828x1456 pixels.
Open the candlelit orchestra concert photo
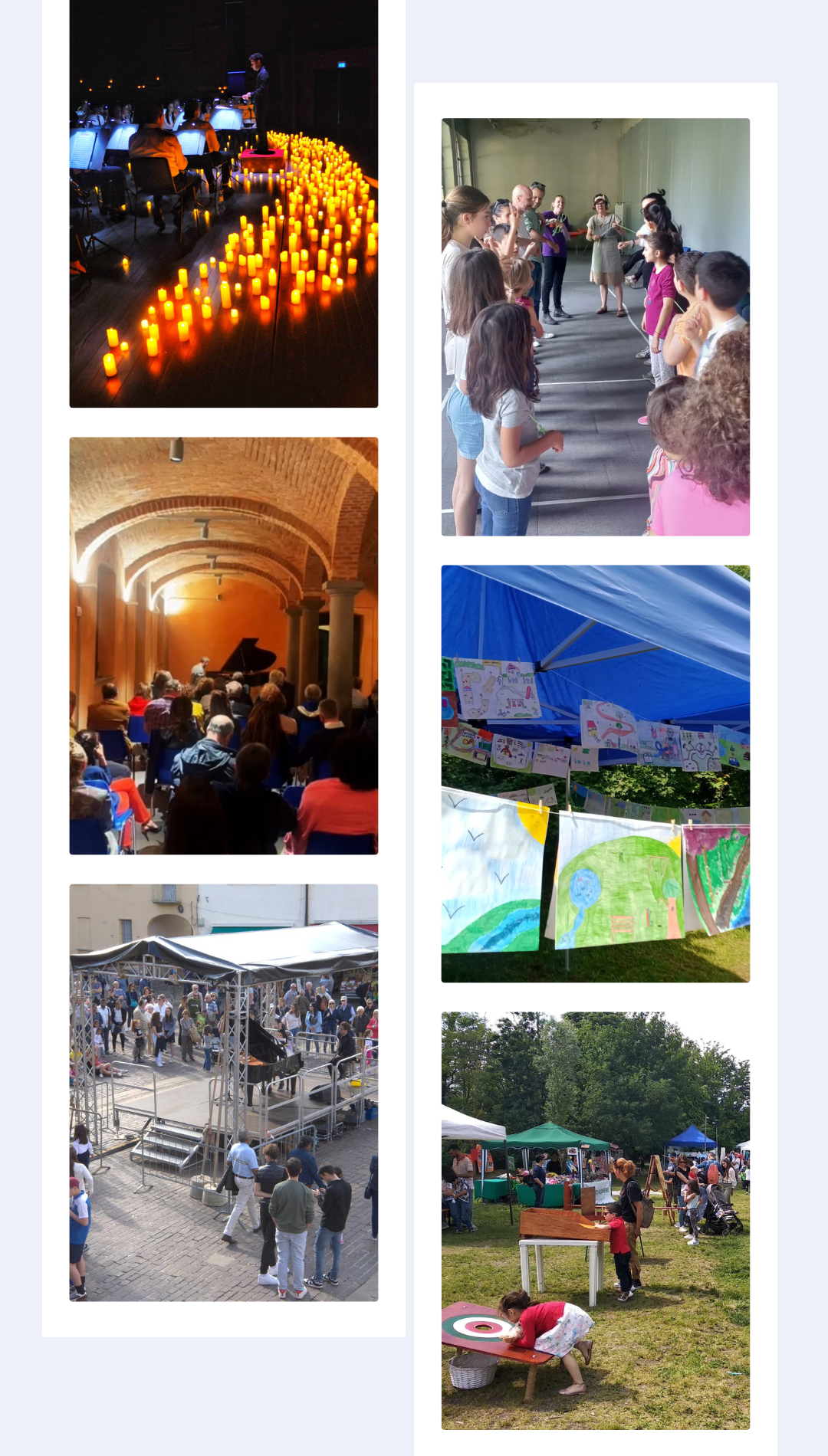223,203
